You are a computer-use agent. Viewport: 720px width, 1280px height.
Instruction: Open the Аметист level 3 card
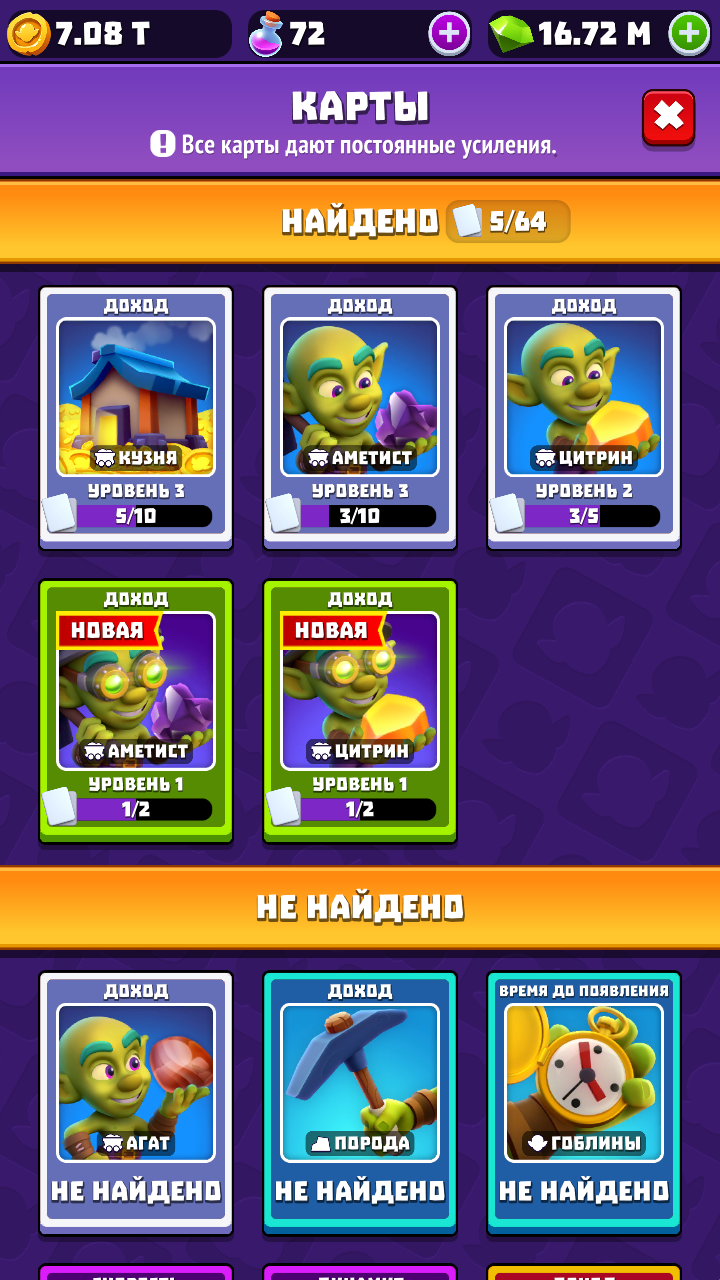click(360, 417)
